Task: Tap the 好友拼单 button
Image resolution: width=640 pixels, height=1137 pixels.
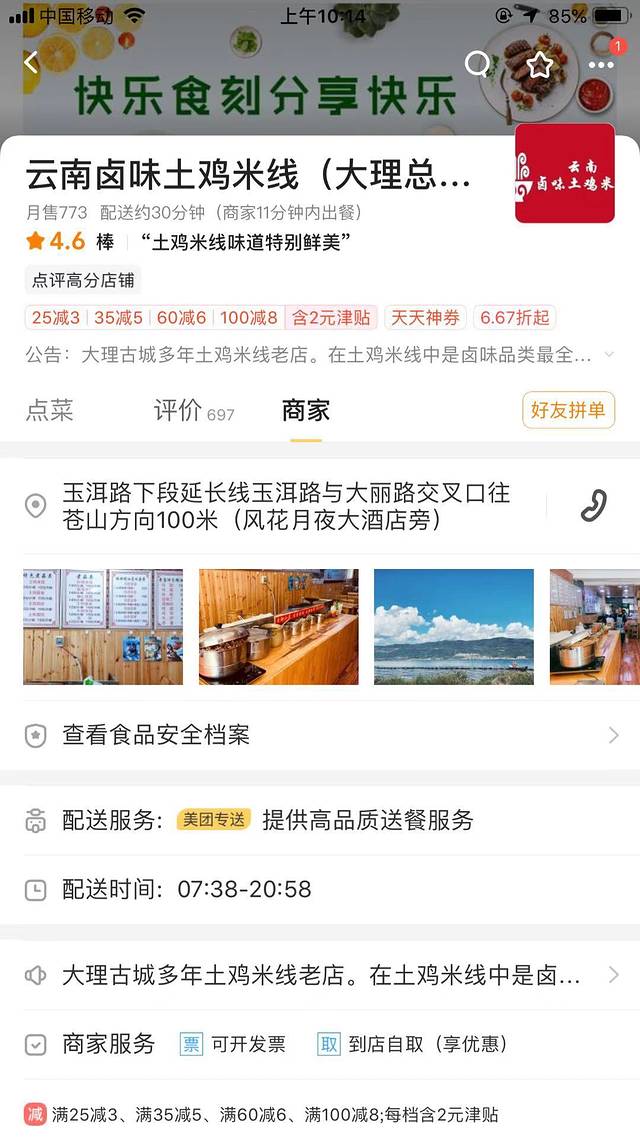Action: point(568,410)
